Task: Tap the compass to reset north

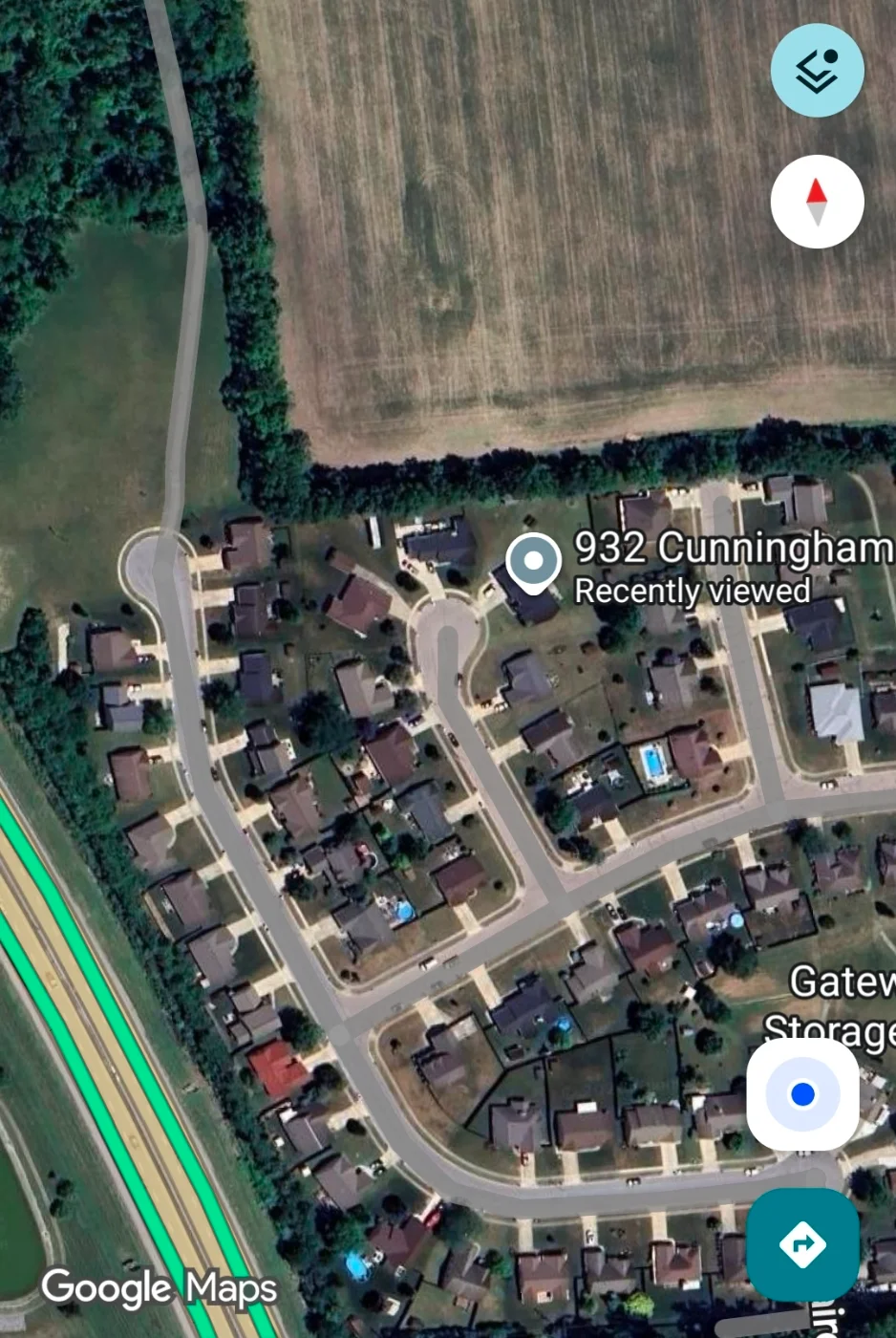Action: pyautogui.click(x=817, y=202)
